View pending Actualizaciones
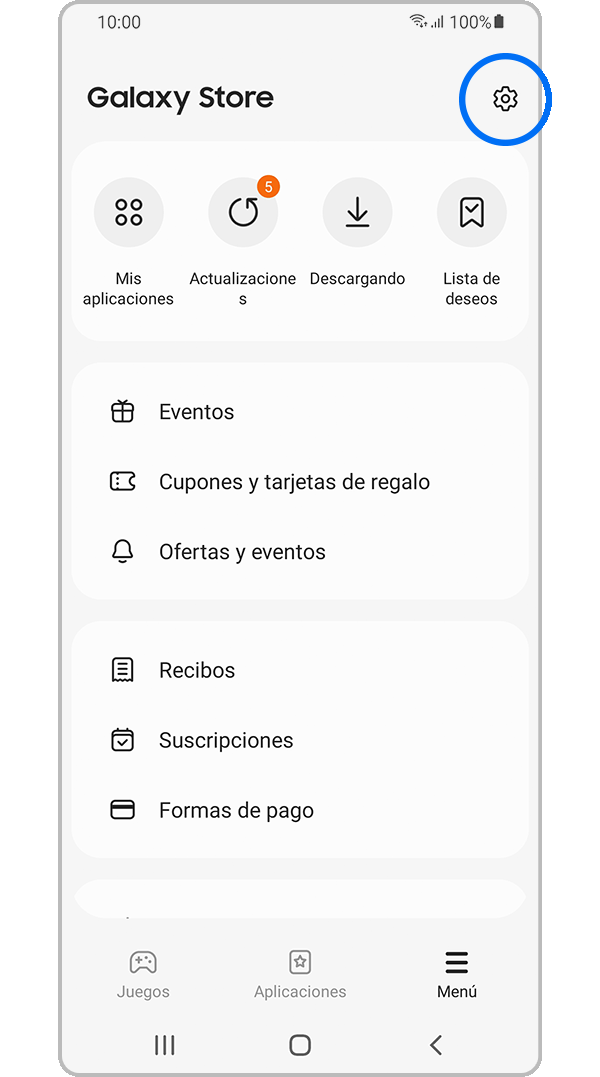Screen dimensions: 600x1077 (243, 212)
